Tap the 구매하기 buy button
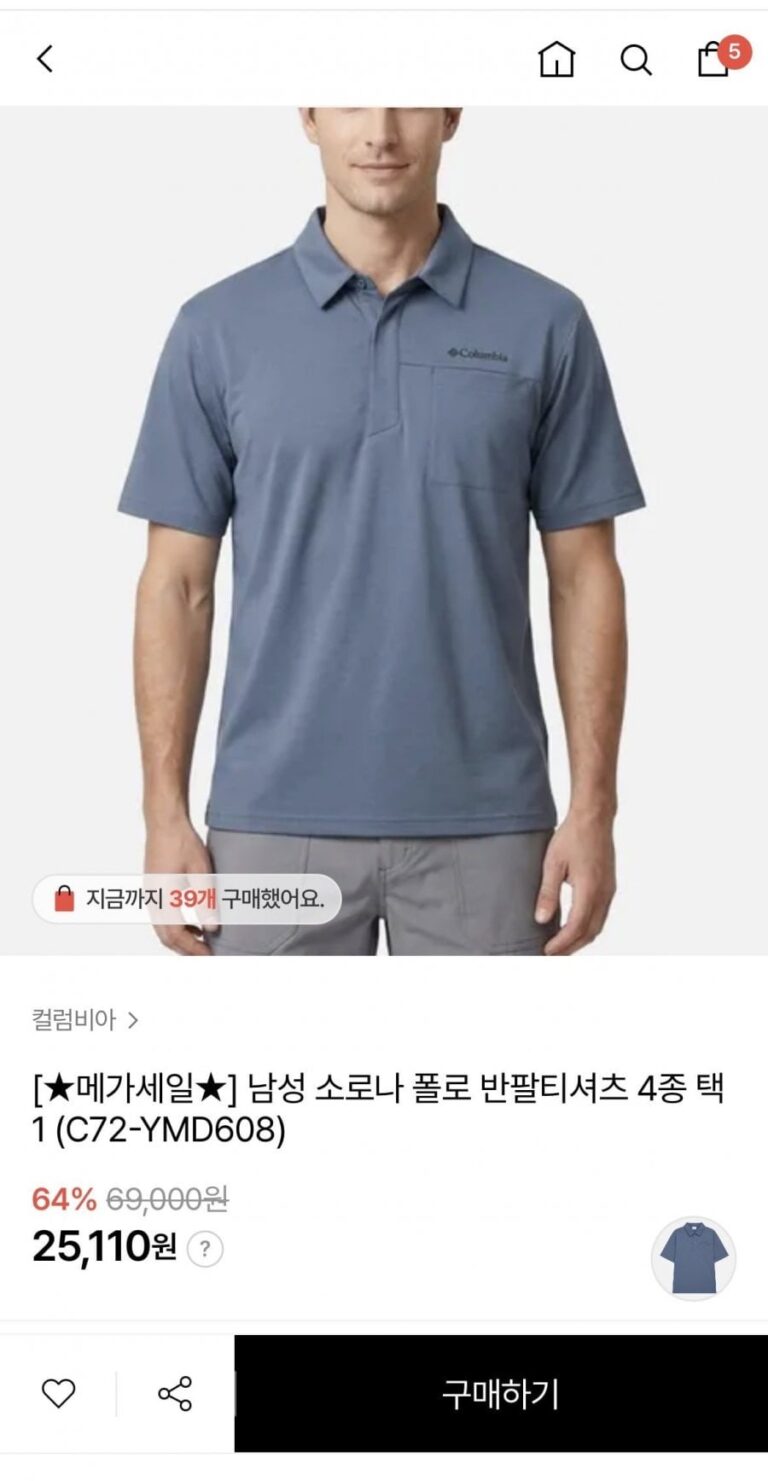This screenshot has width=768, height=1481. coord(501,1393)
